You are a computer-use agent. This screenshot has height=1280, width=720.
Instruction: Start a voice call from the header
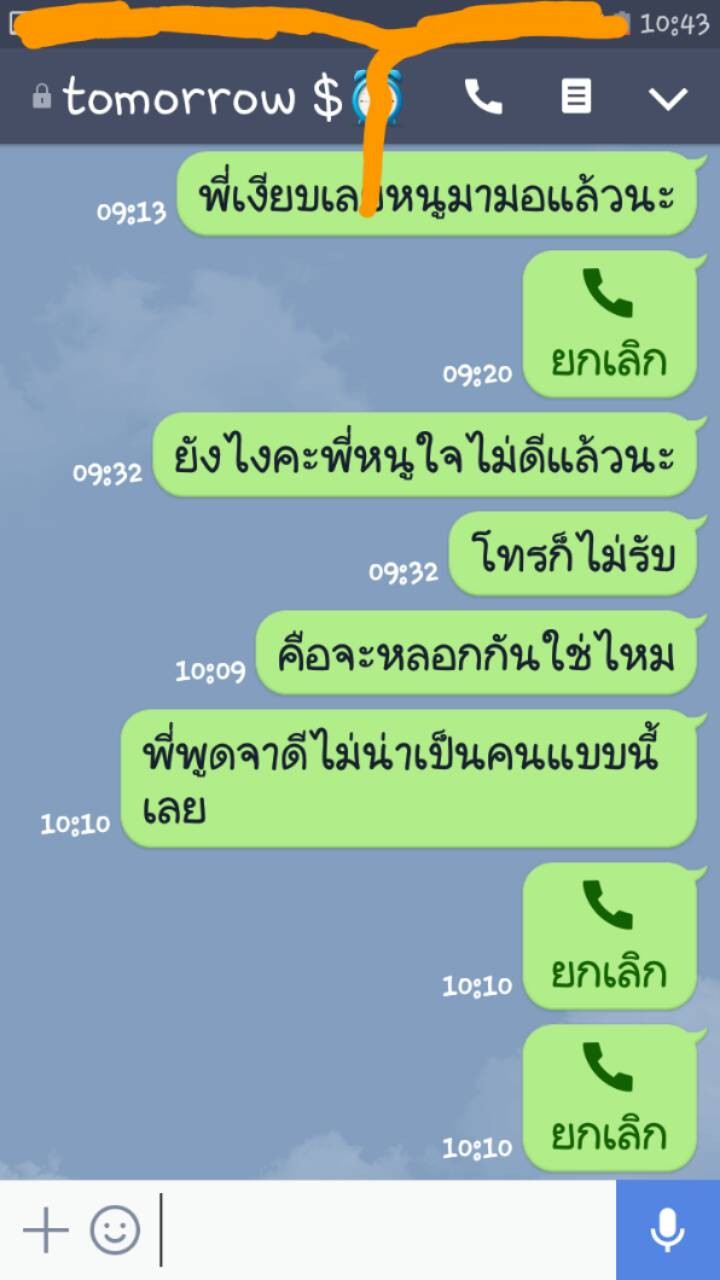[x=483, y=97]
